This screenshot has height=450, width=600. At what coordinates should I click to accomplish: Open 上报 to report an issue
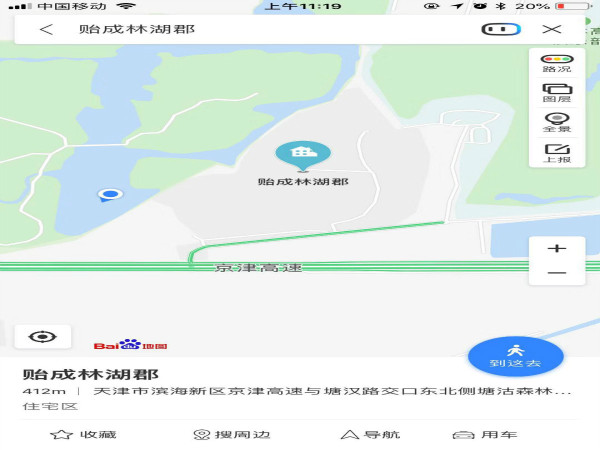point(557,153)
